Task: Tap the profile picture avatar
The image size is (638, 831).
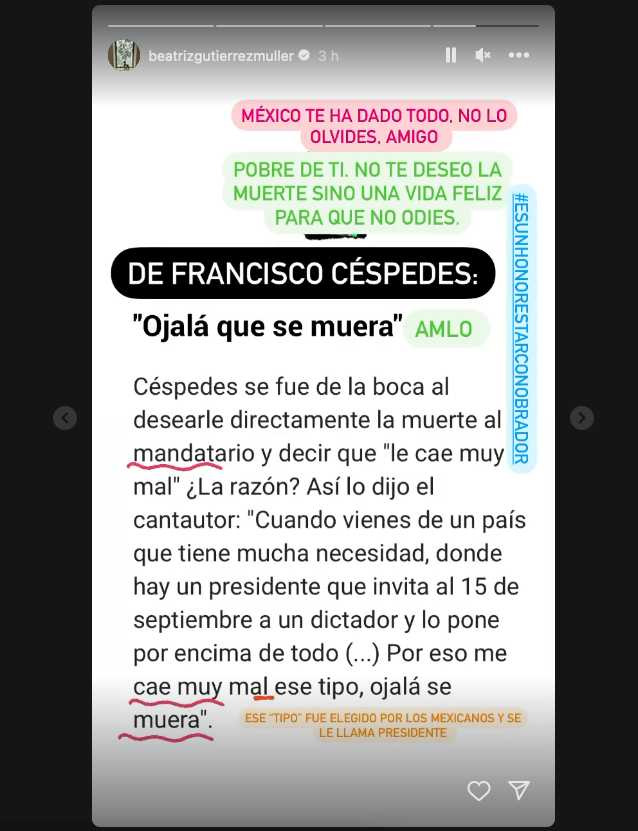Action: pos(124,56)
